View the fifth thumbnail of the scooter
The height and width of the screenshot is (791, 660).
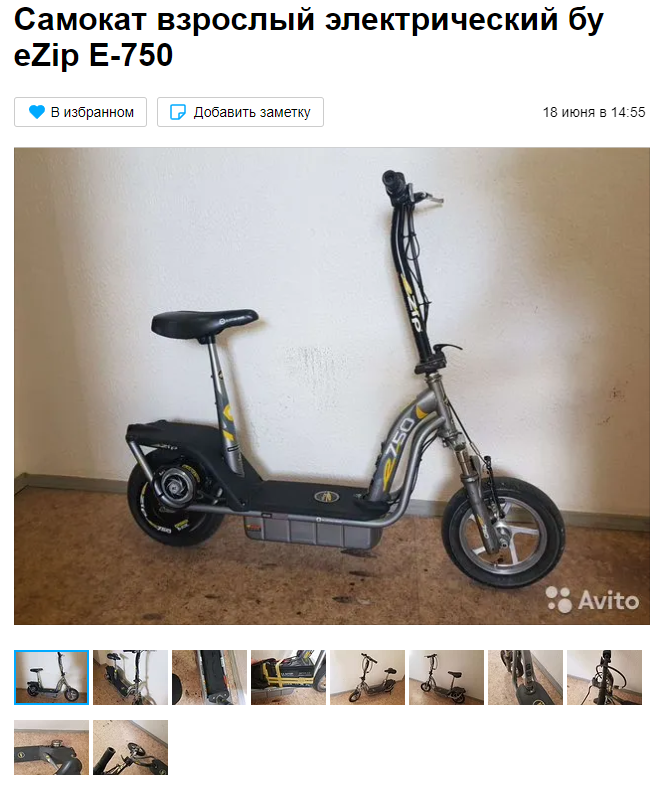pyautogui.click(x=367, y=677)
